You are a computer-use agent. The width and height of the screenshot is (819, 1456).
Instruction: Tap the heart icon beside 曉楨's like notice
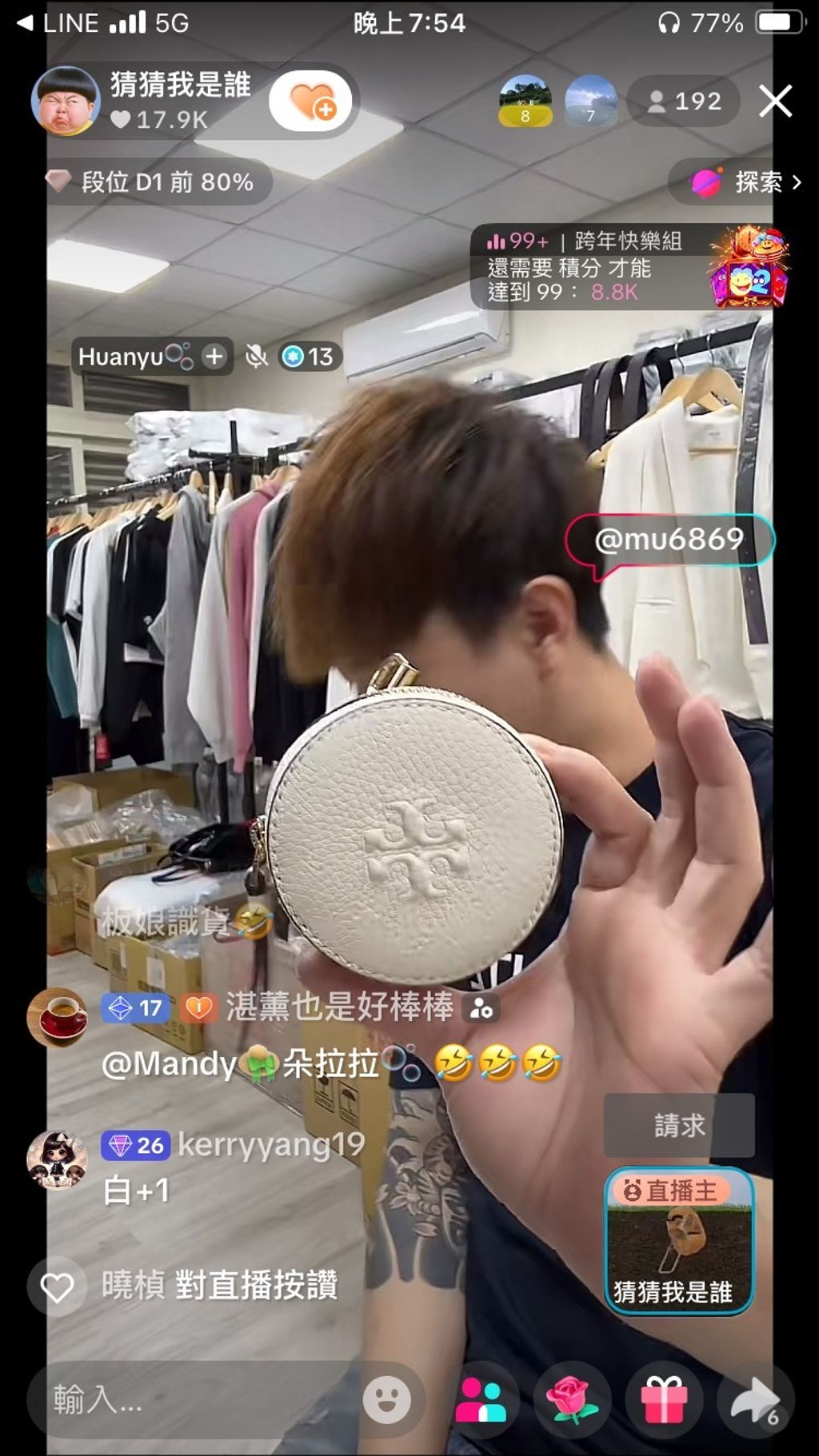coord(57,1287)
